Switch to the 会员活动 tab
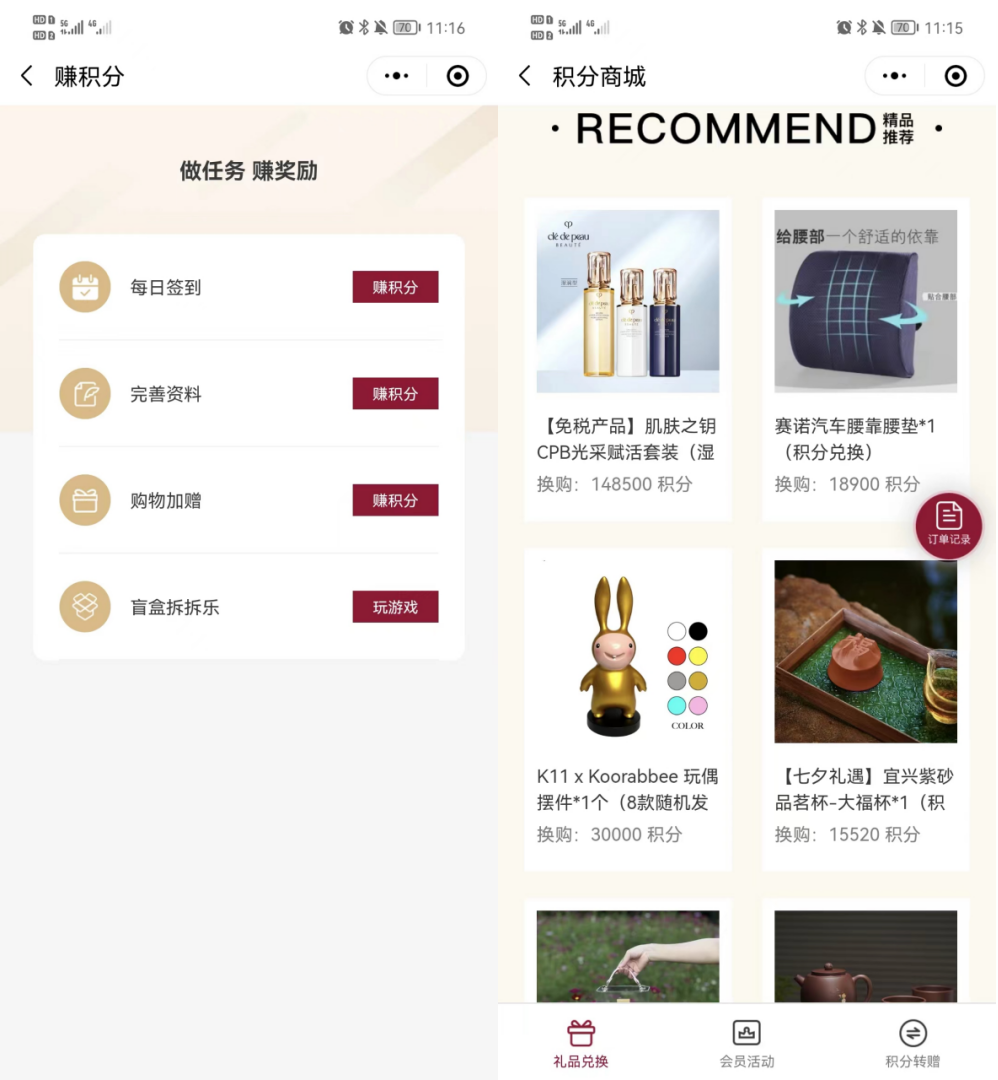Screen dimensions: 998x1080 747,1043
